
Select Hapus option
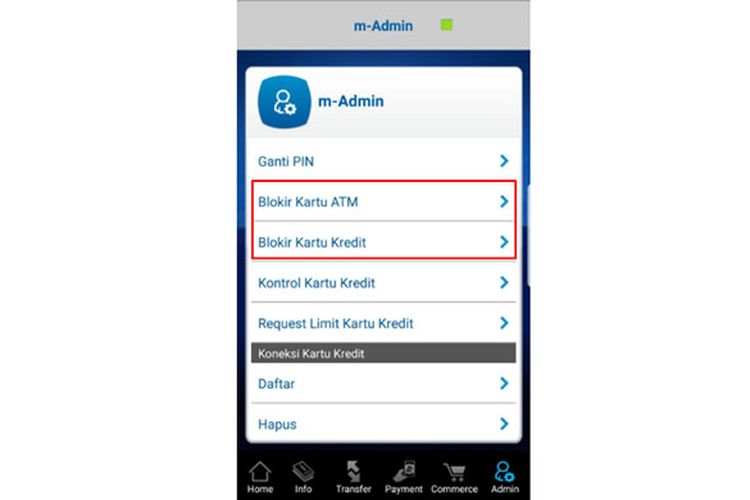point(383,424)
